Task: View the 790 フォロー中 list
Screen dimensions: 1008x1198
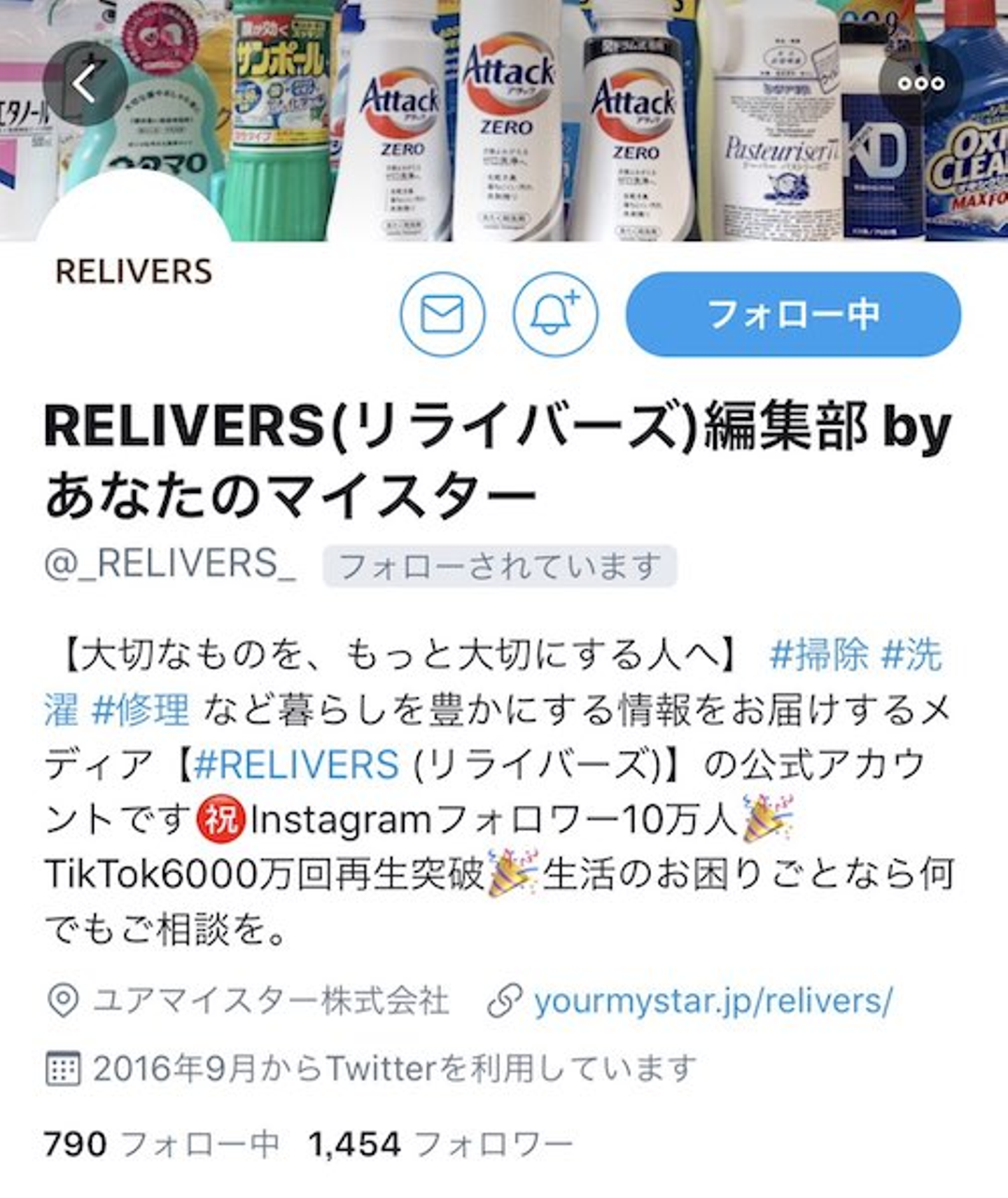Action: (161, 1144)
